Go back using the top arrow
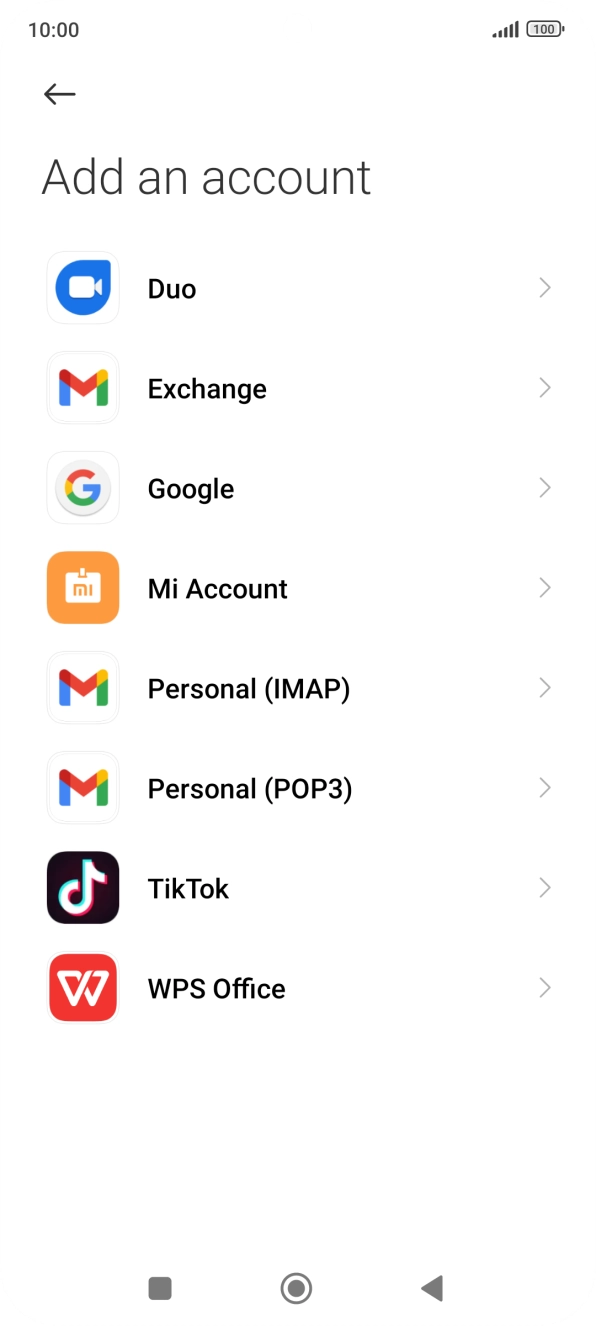This screenshot has height=1326, width=596. [60, 94]
